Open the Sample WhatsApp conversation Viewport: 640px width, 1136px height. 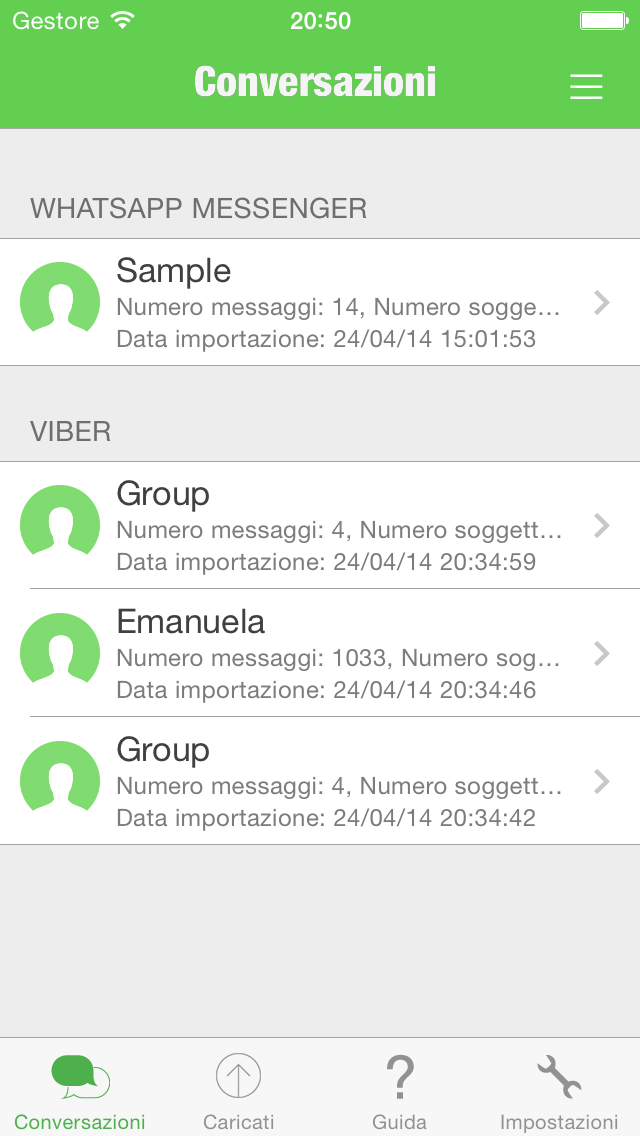[x=320, y=303]
